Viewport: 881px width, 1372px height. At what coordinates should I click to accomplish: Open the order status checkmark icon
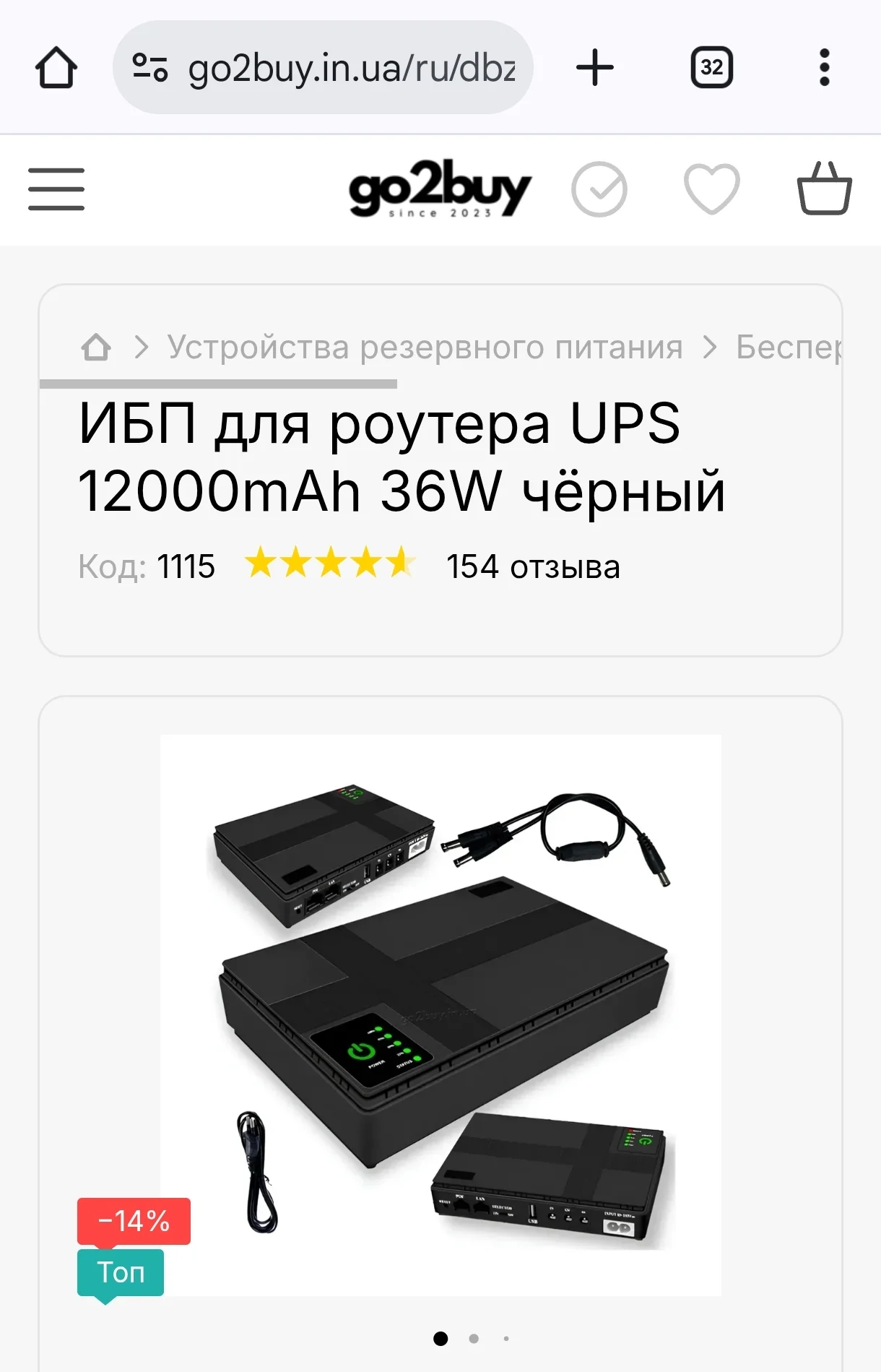[x=599, y=190]
